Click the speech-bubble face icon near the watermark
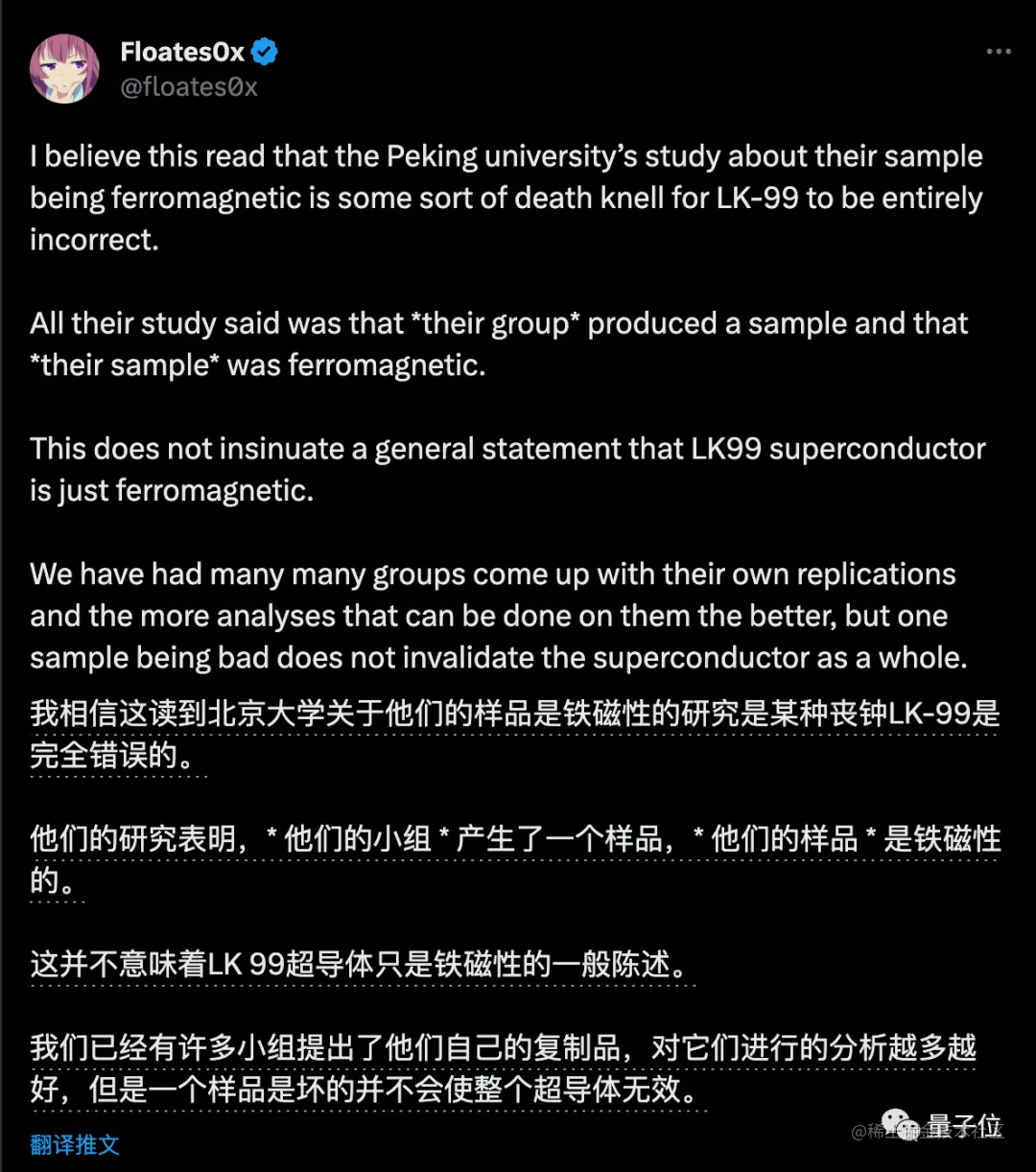 click(897, 1118)
